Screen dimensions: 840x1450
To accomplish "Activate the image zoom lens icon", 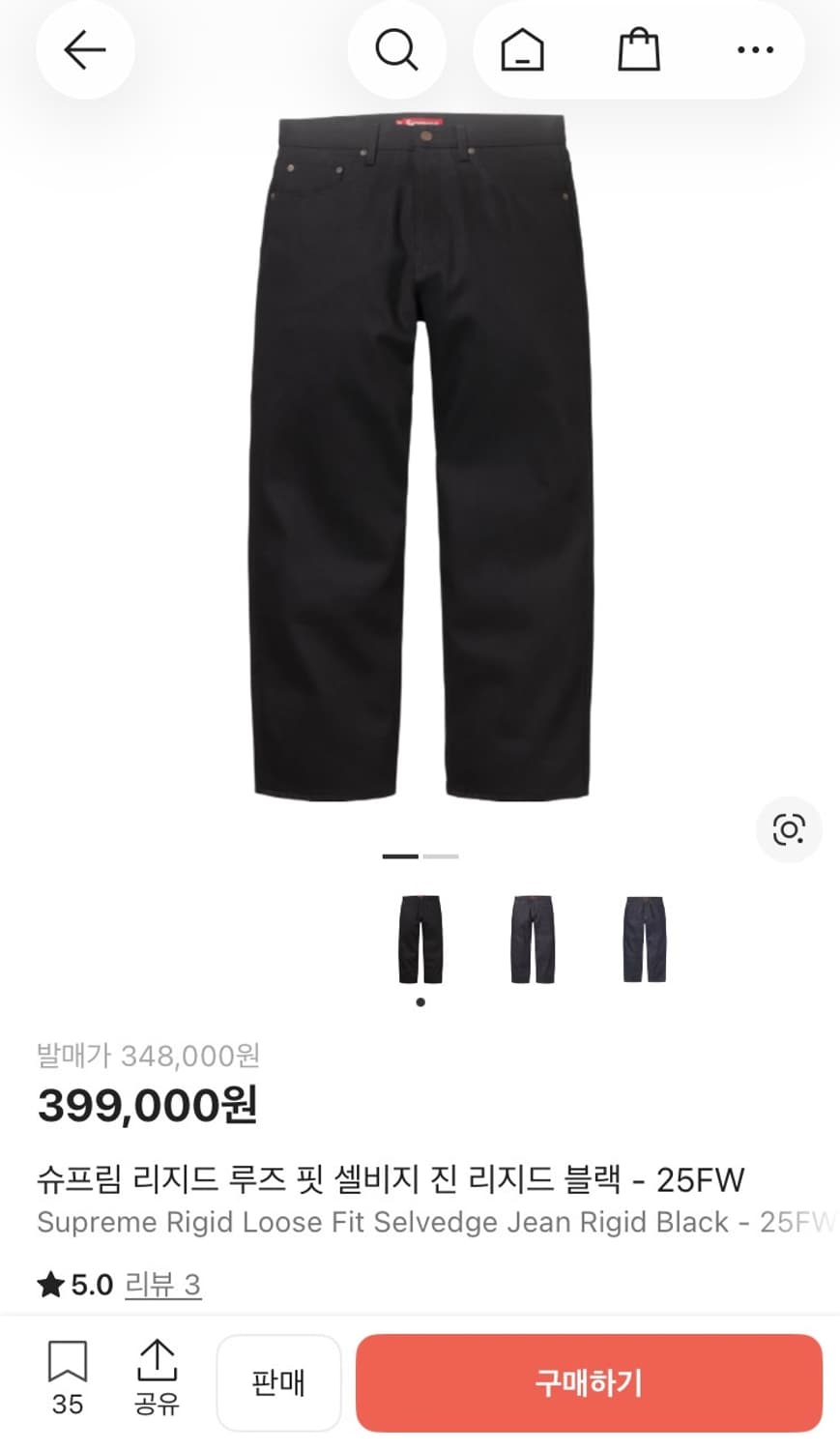I will 790,830.
